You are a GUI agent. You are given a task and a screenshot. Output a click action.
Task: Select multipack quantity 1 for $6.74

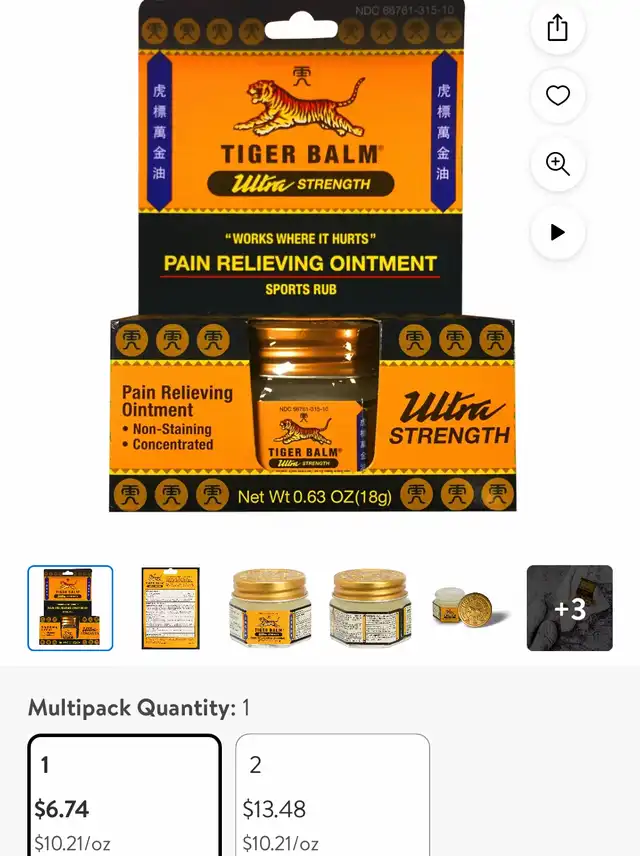coord(124,796)
